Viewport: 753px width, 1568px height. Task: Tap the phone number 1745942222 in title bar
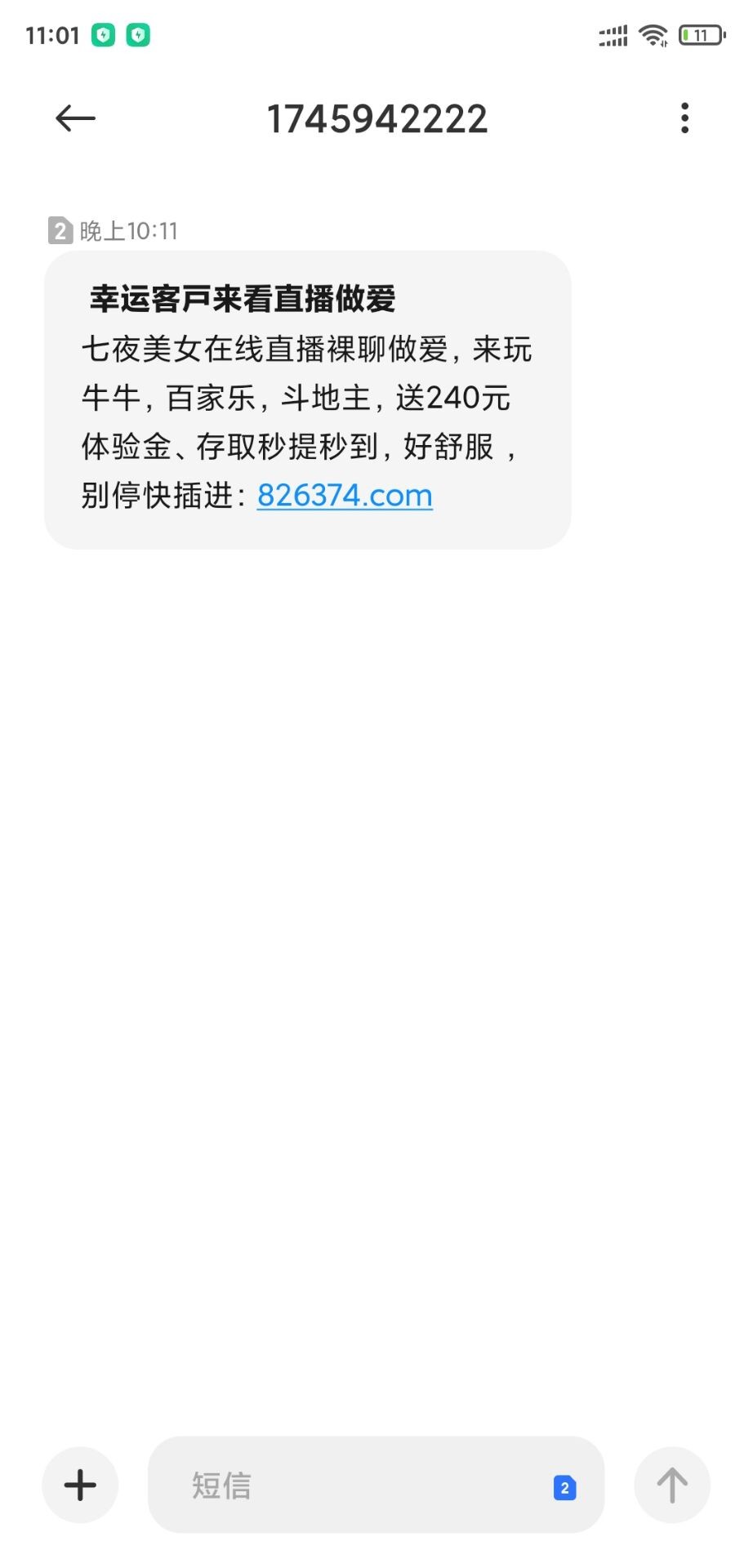tap(376, 118)
